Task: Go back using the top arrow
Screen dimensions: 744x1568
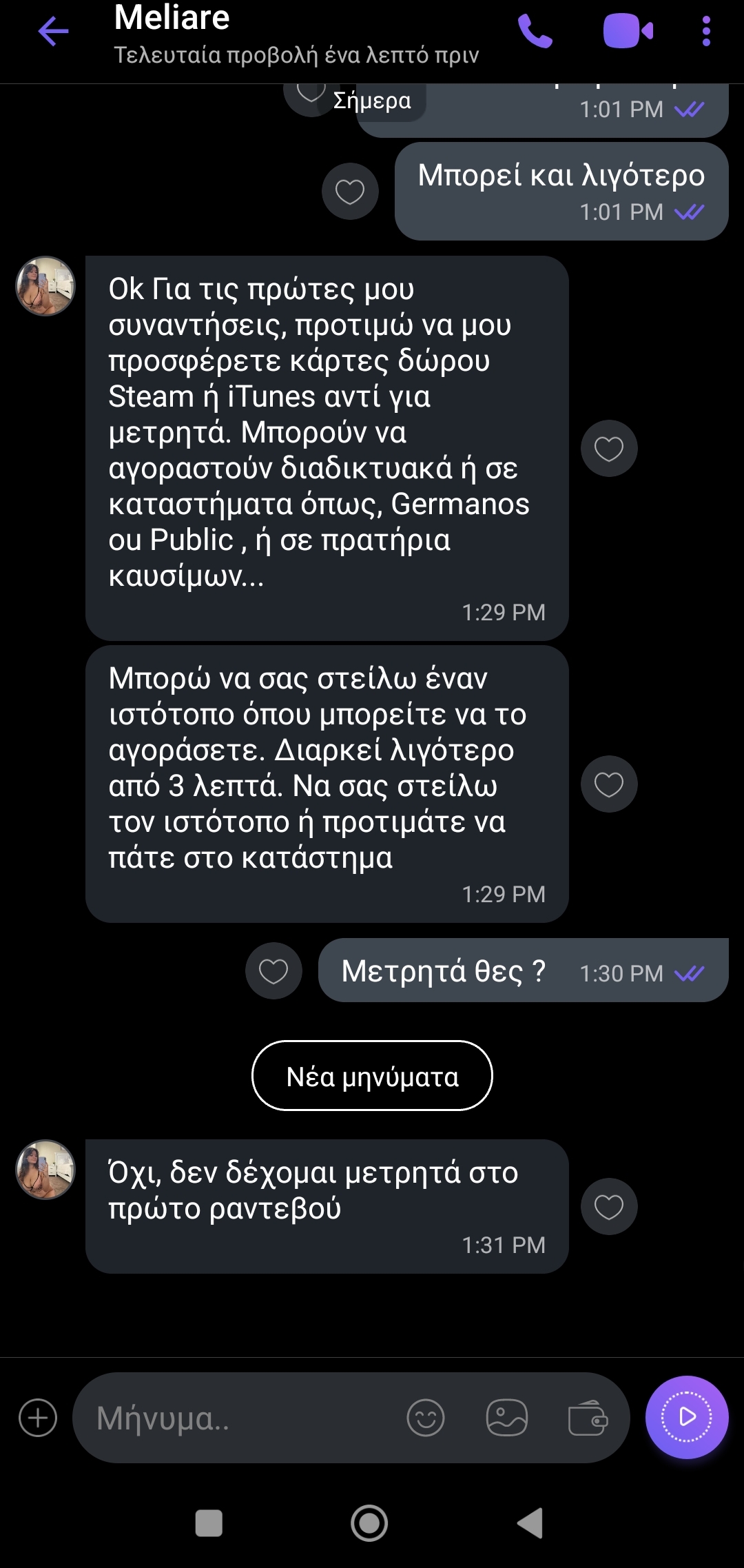Action: 54,32
